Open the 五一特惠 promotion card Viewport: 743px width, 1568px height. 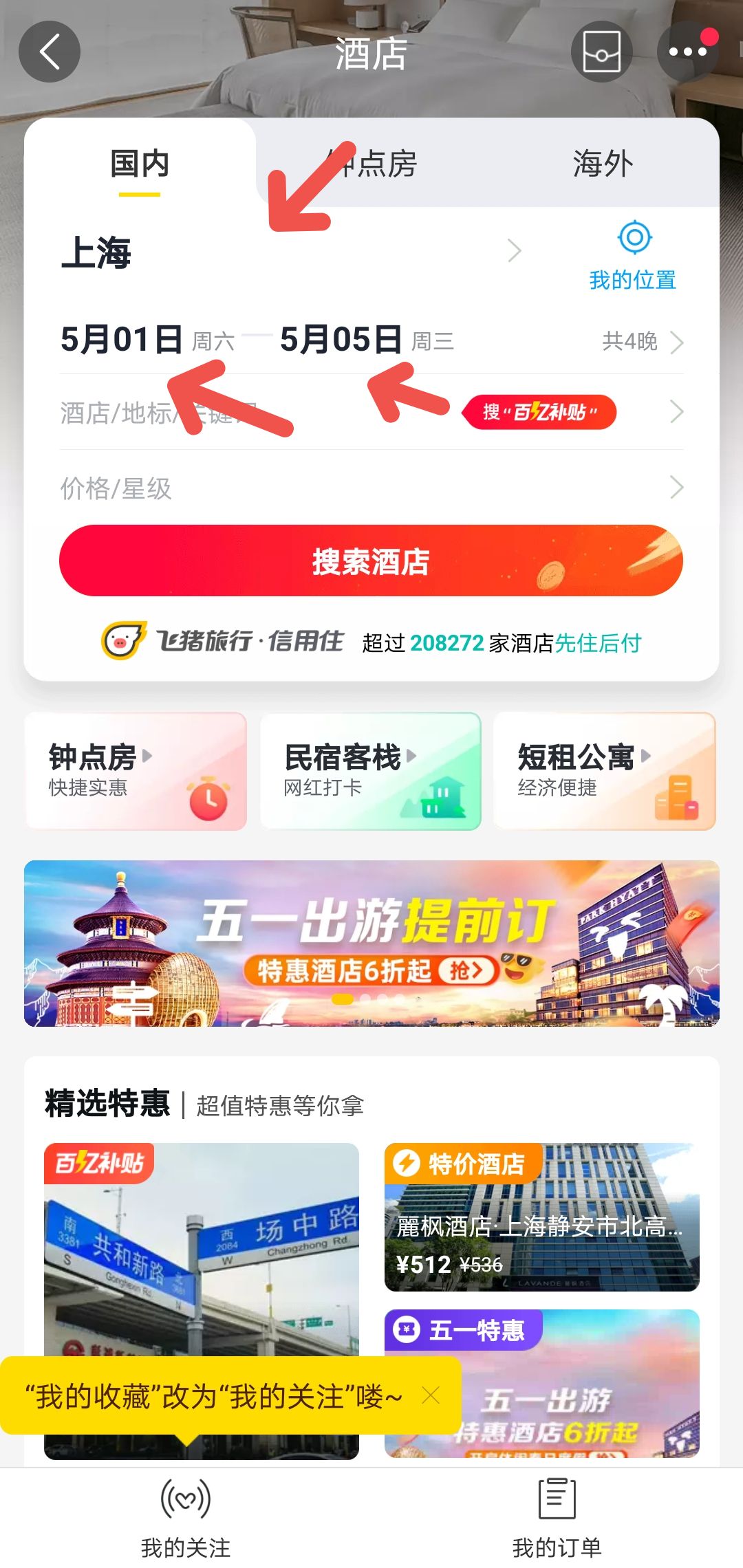coord(541,1384)
